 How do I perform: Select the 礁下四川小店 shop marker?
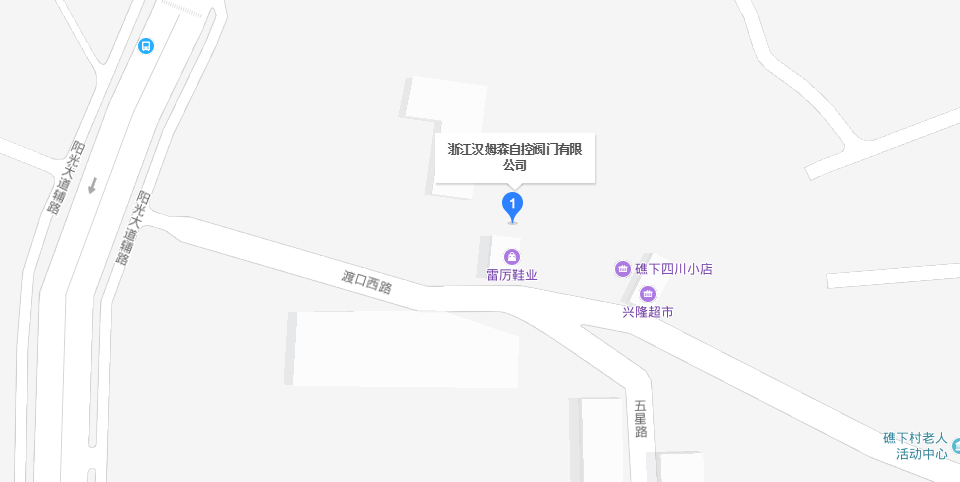(622, 269)
